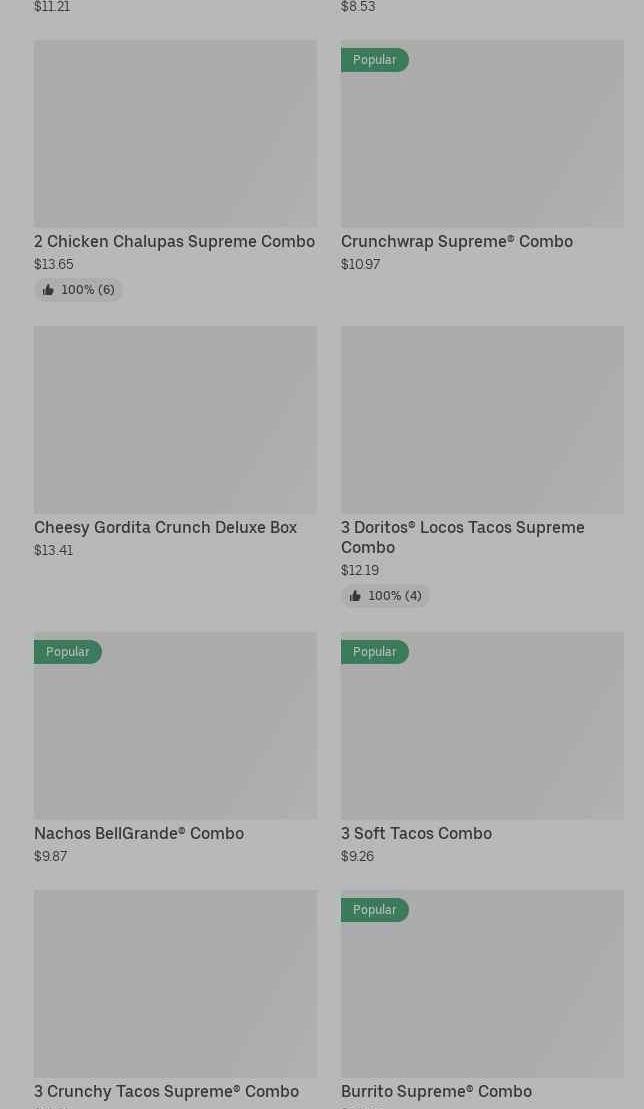Image resolution: width=644 pixels, height=1109 pixels.
Task: Choose the Nachos BellGrande Combo card
Action: tap(175, 726)
